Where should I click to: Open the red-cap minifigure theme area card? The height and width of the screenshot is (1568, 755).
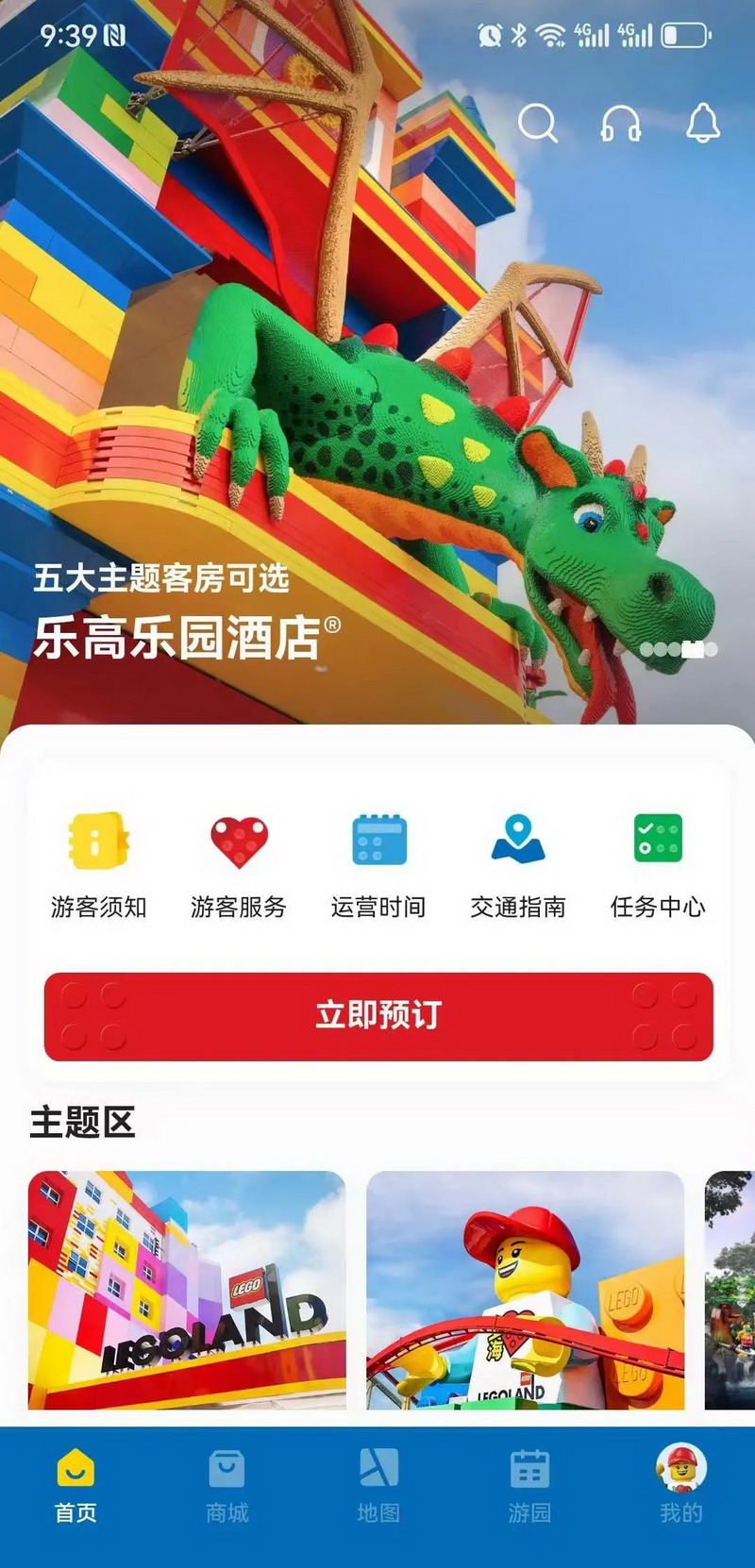[525, 1290]
